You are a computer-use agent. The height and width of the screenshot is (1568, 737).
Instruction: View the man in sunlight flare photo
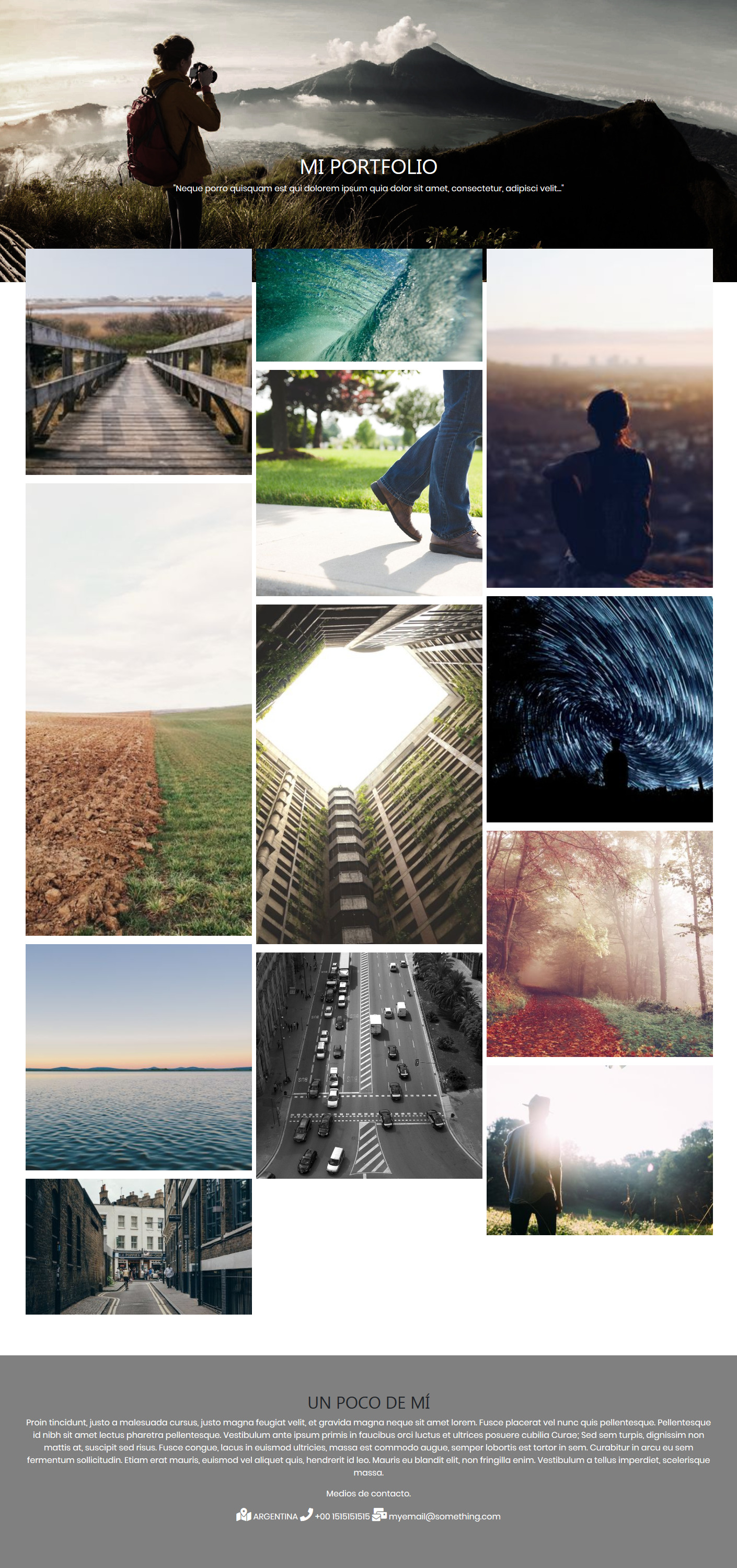tap(600, 1150)
